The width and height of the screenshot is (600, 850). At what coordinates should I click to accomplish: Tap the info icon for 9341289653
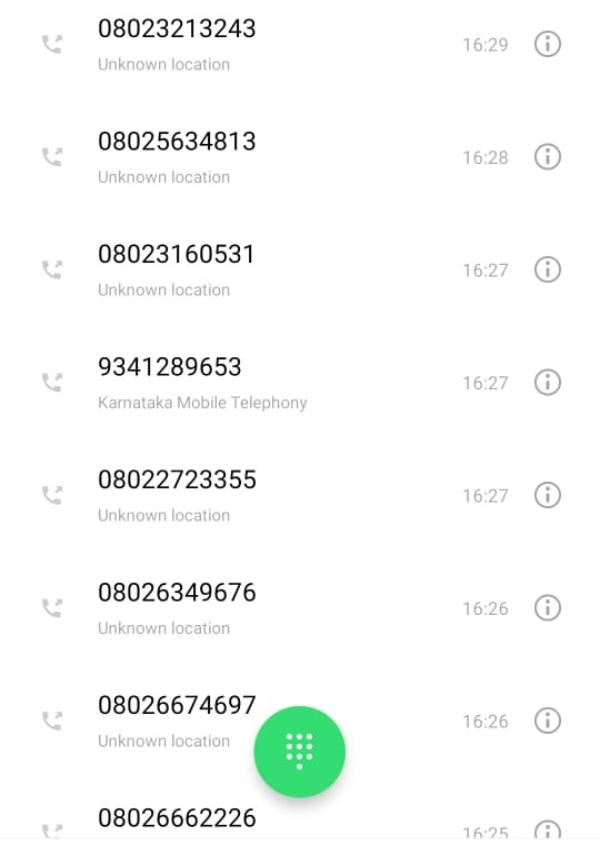(547, 382)
